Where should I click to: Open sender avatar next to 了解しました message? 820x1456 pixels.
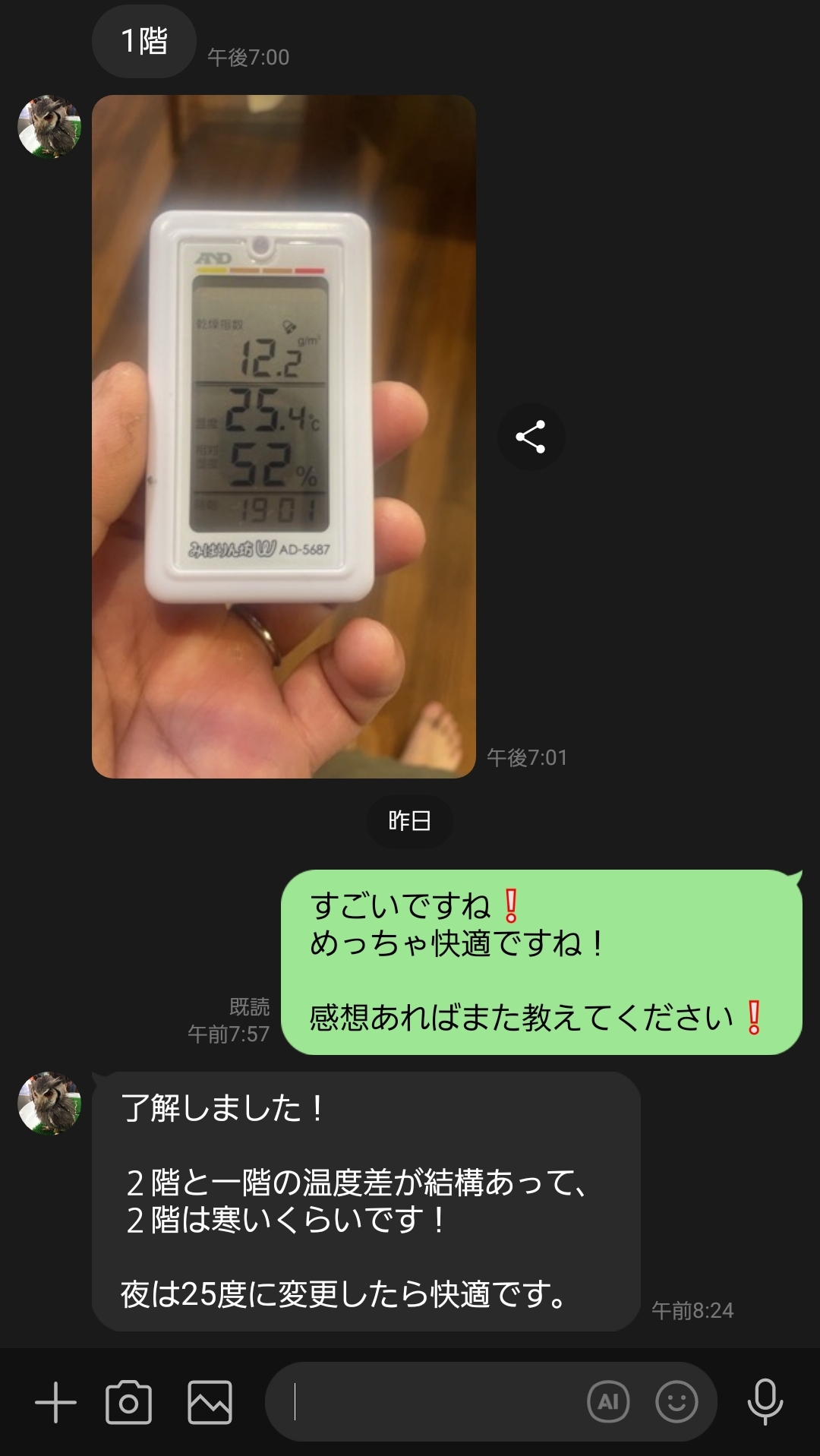(49, 1104)
